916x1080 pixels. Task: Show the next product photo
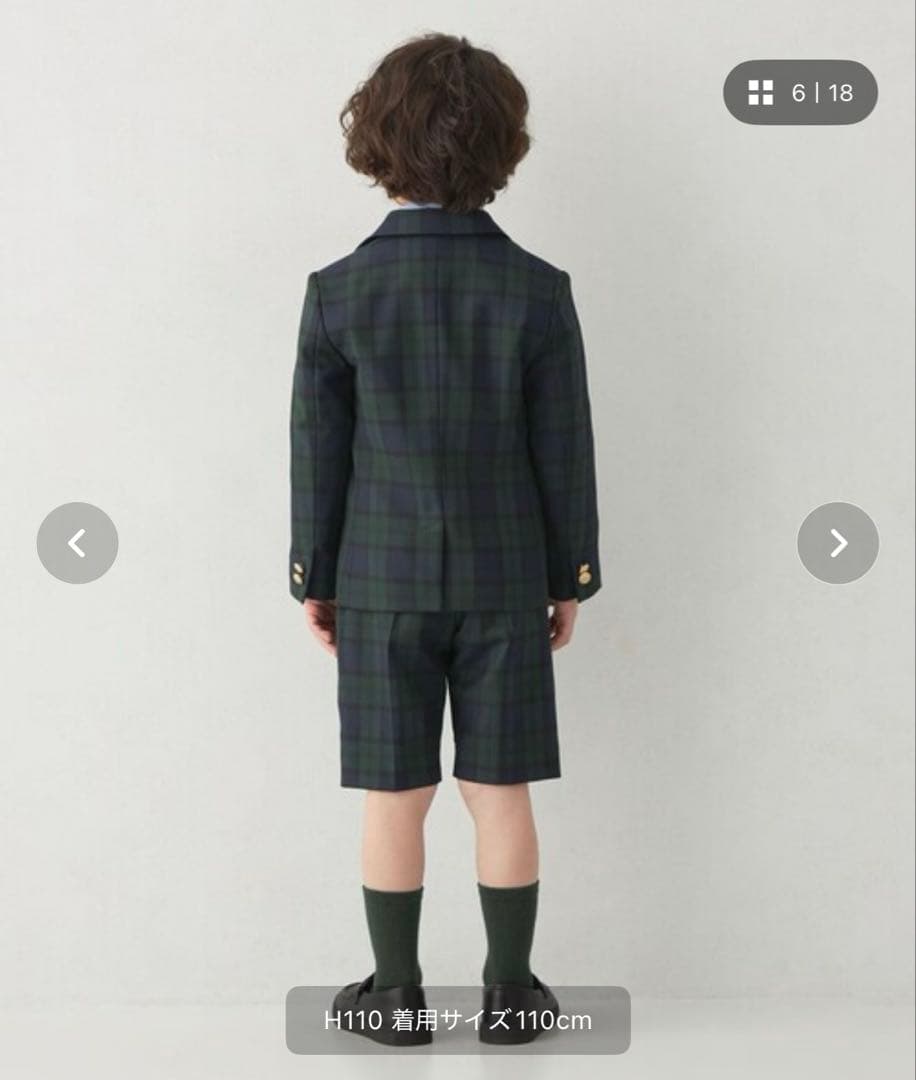[838, 543]
